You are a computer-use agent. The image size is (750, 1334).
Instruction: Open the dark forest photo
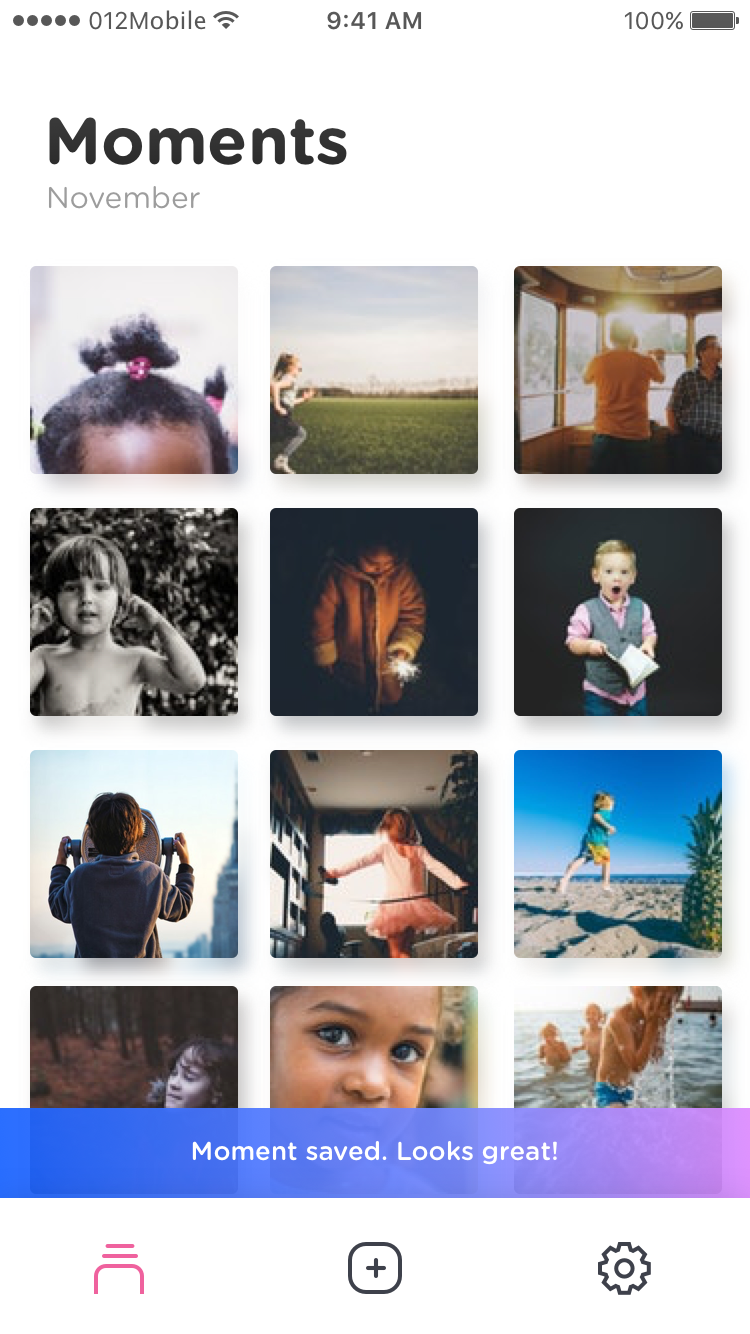[134, 1047]
